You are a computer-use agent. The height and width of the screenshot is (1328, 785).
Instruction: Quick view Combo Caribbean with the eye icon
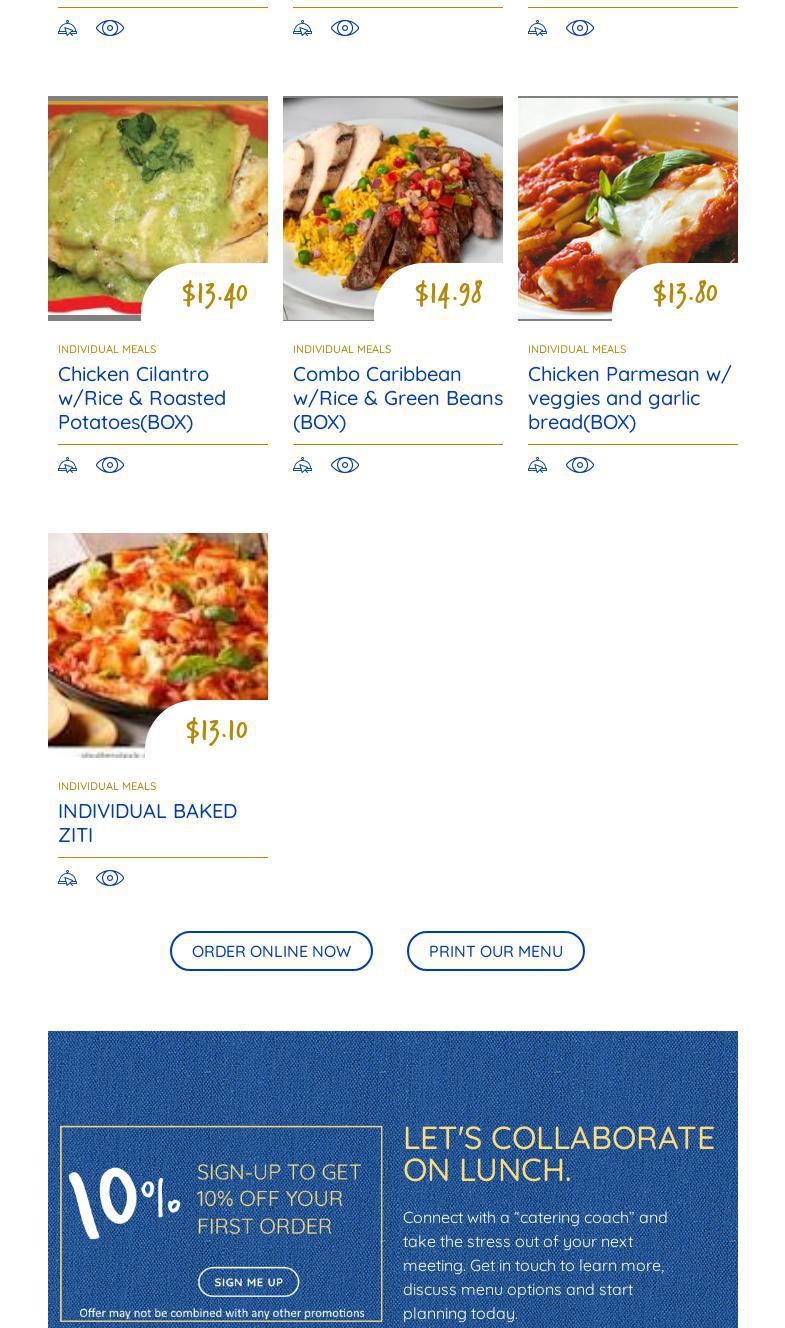click(x=345, y=465)
